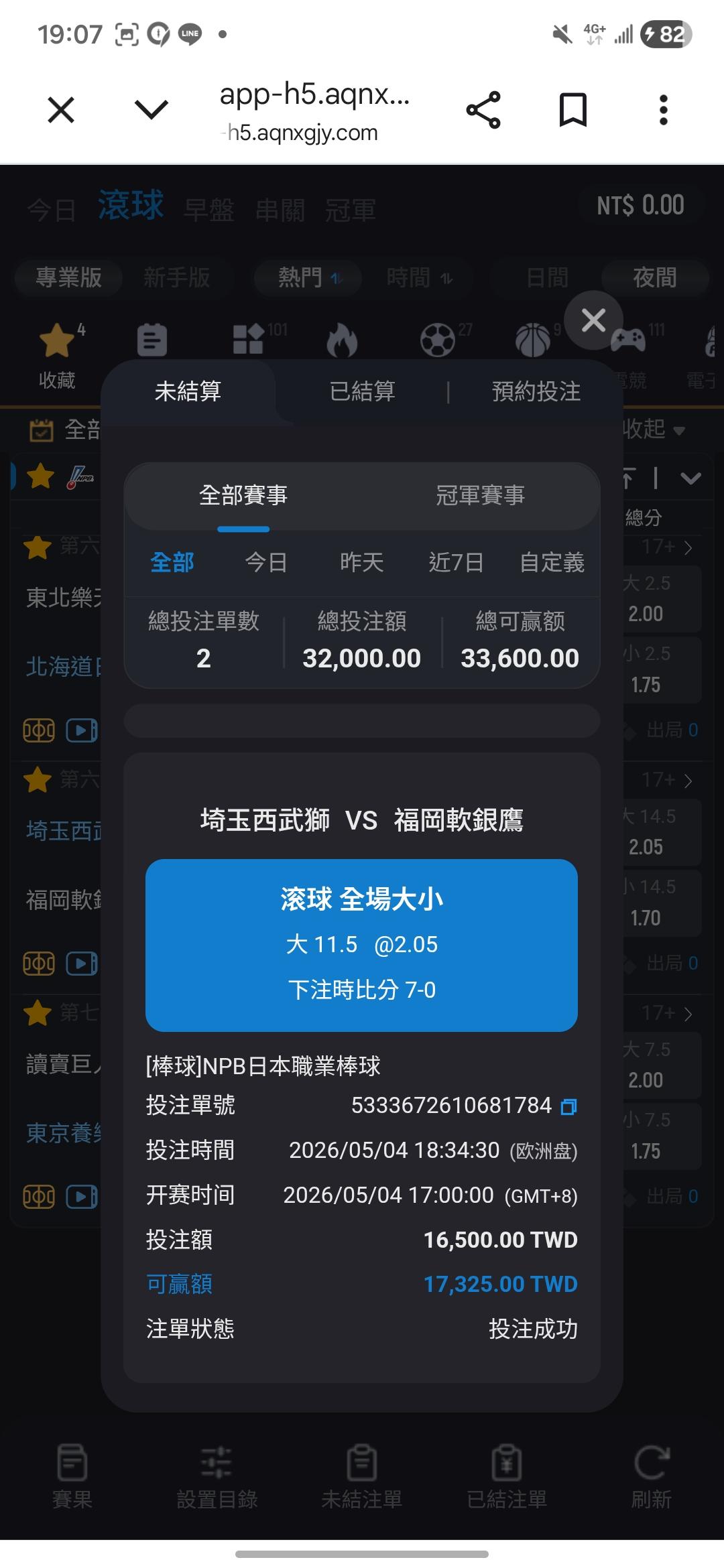Select 未結算 tab
Image resolution: width=724 pixels, height=1568 pixels.
click(x=188, y=391)
